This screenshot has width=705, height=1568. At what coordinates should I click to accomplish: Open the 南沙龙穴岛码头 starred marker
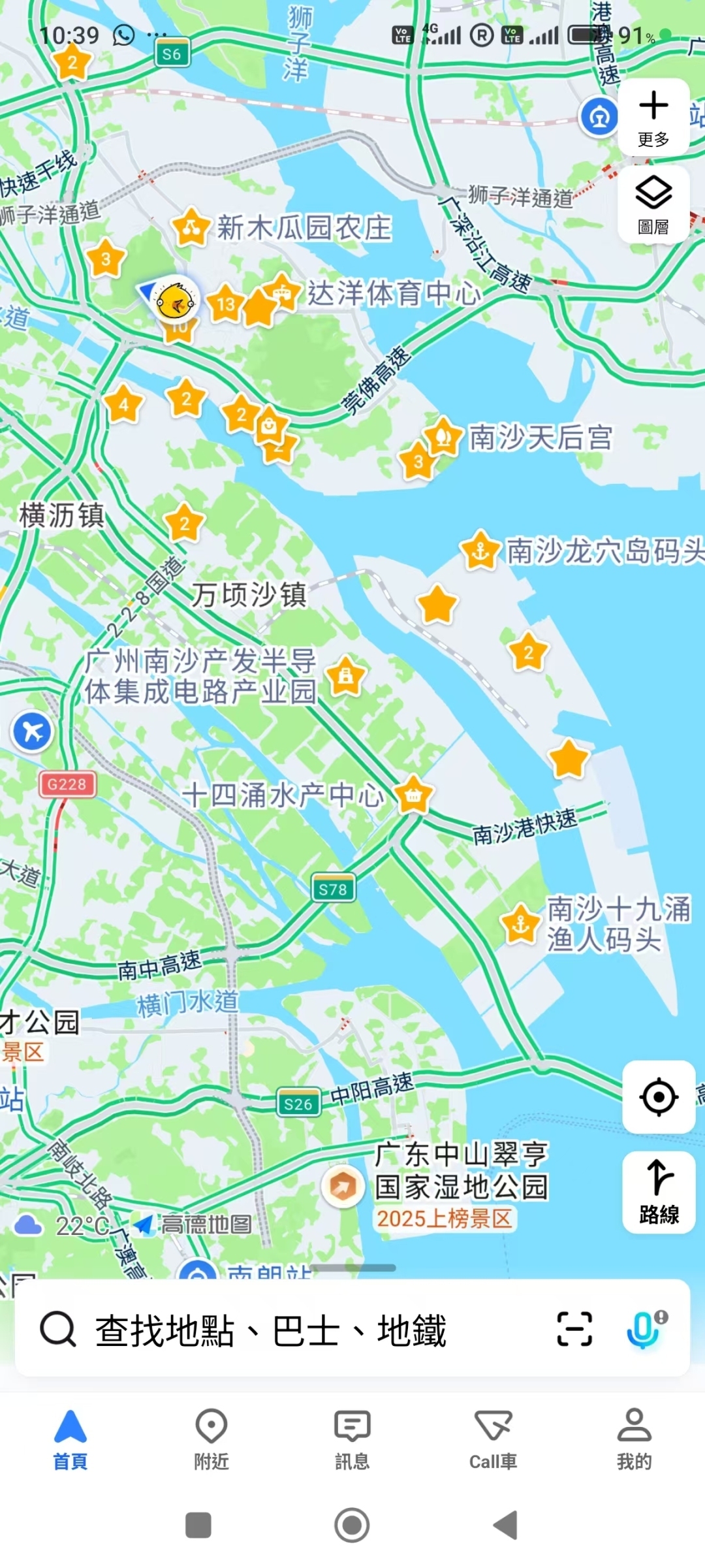point(480,551)
